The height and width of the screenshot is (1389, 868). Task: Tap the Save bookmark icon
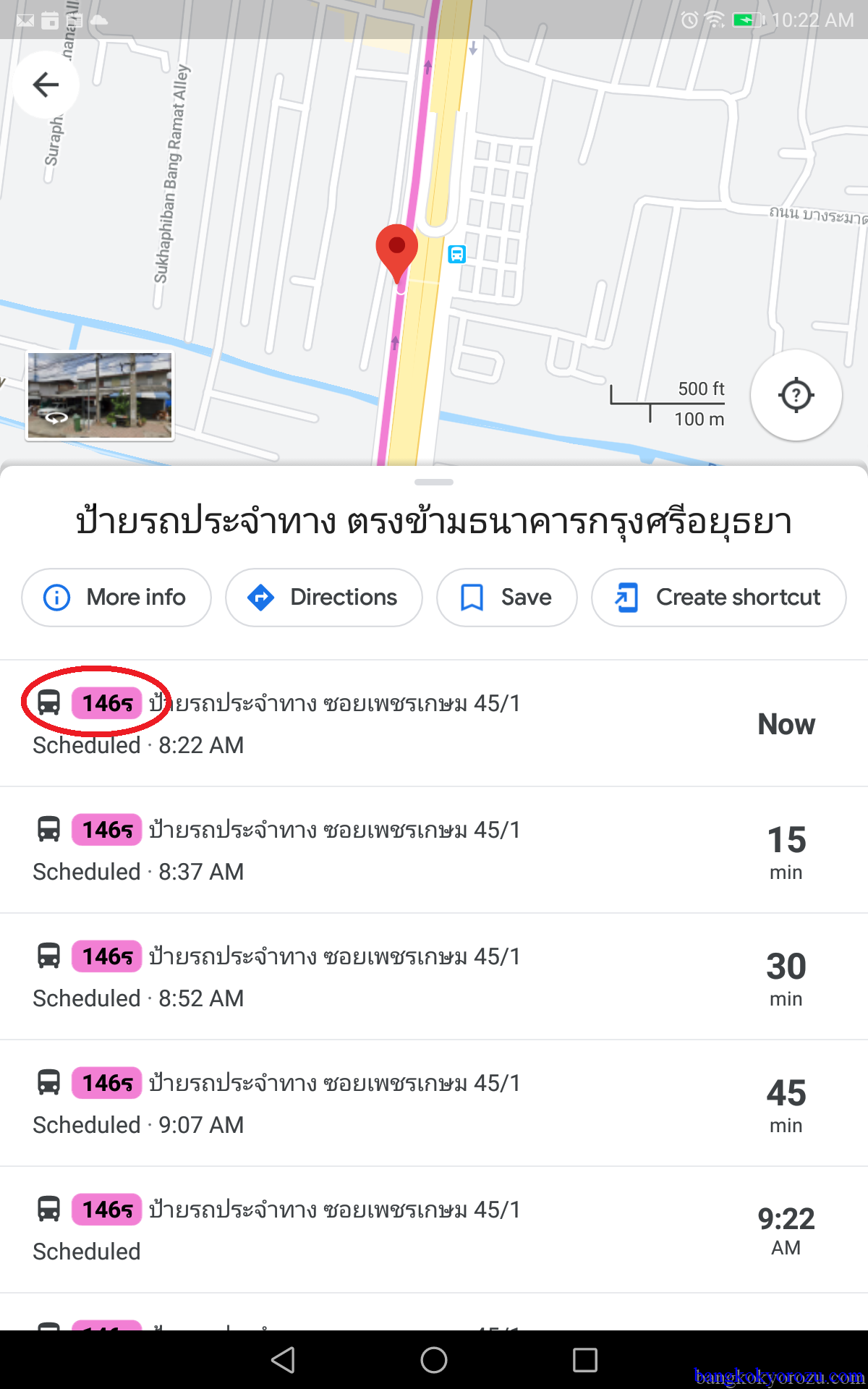pyautogui.click(x=472, y=597)
